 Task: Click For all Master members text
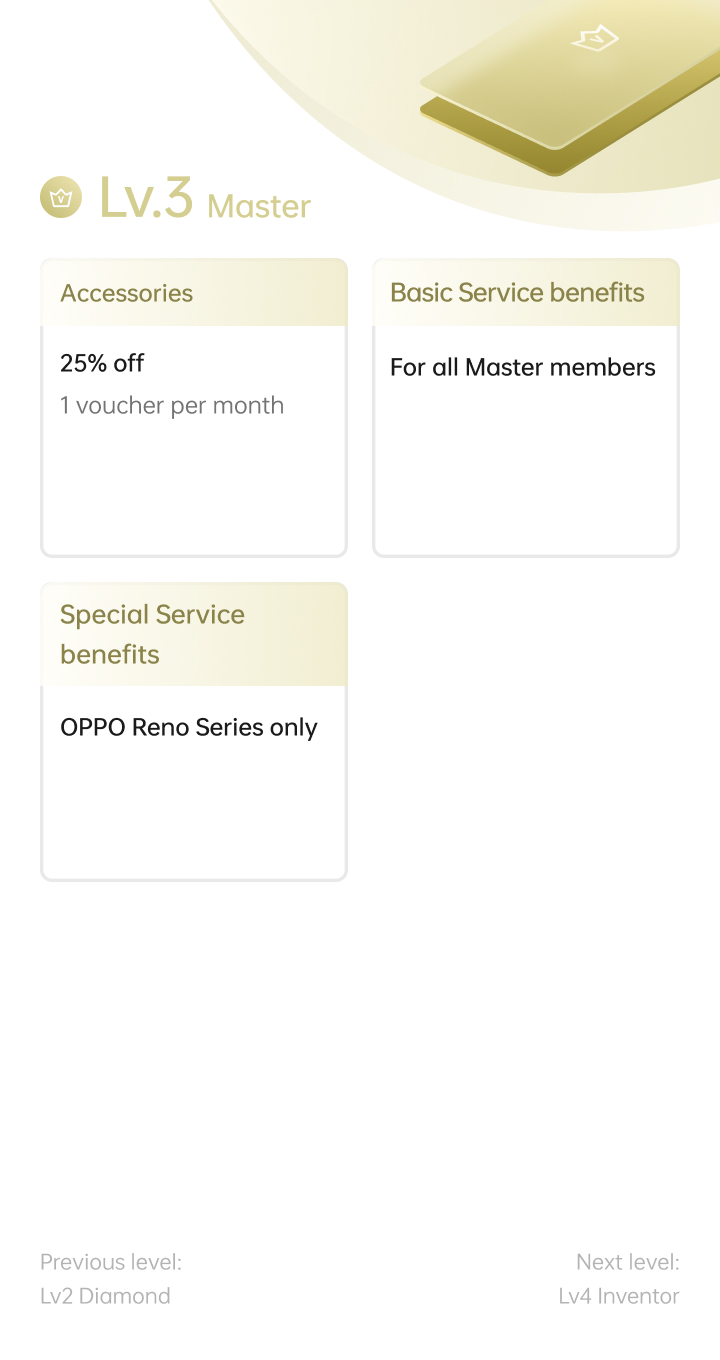tap(523, 367)
